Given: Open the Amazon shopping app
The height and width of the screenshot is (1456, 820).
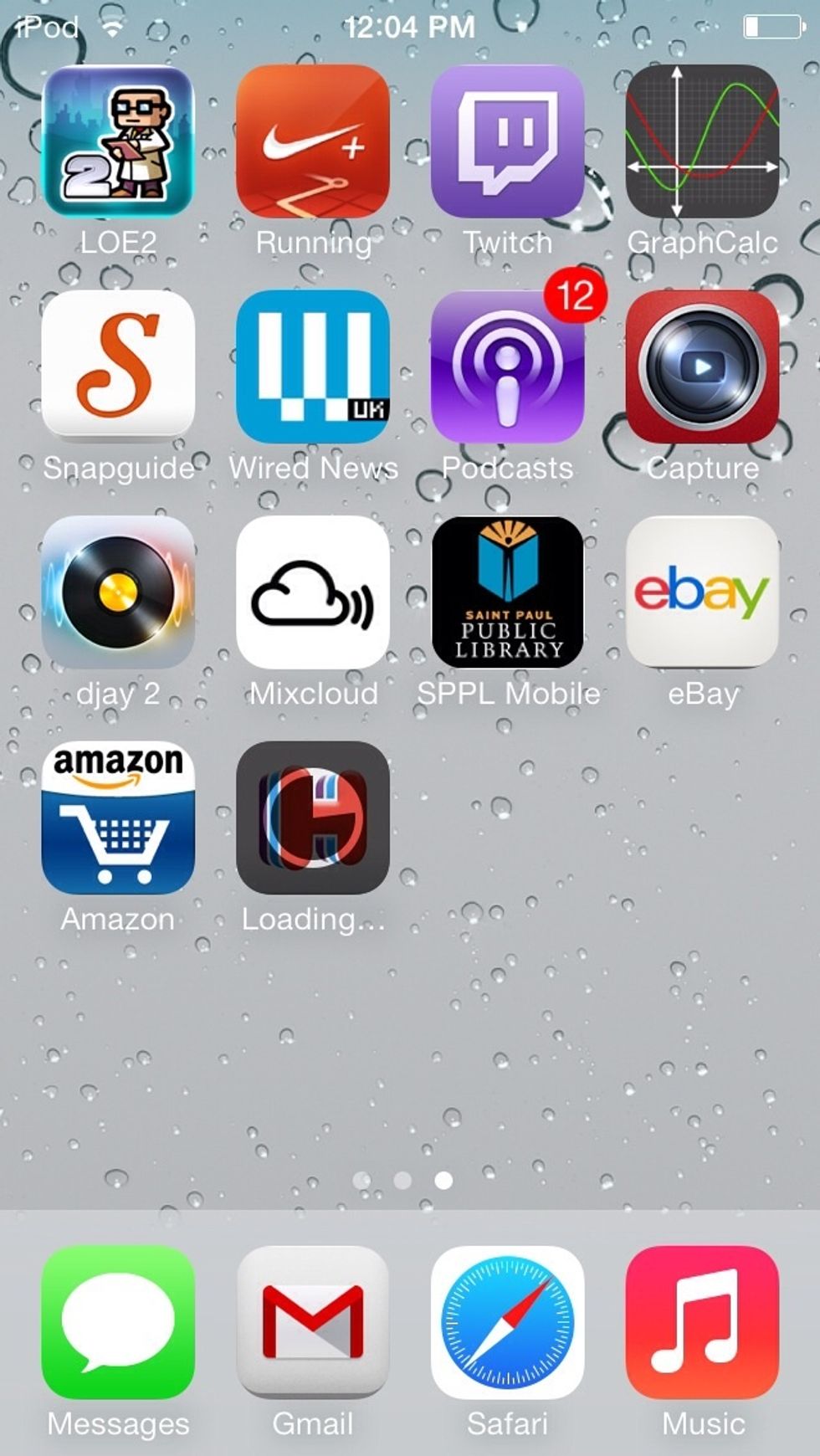Looking at the screenshot, I should 118,818.
